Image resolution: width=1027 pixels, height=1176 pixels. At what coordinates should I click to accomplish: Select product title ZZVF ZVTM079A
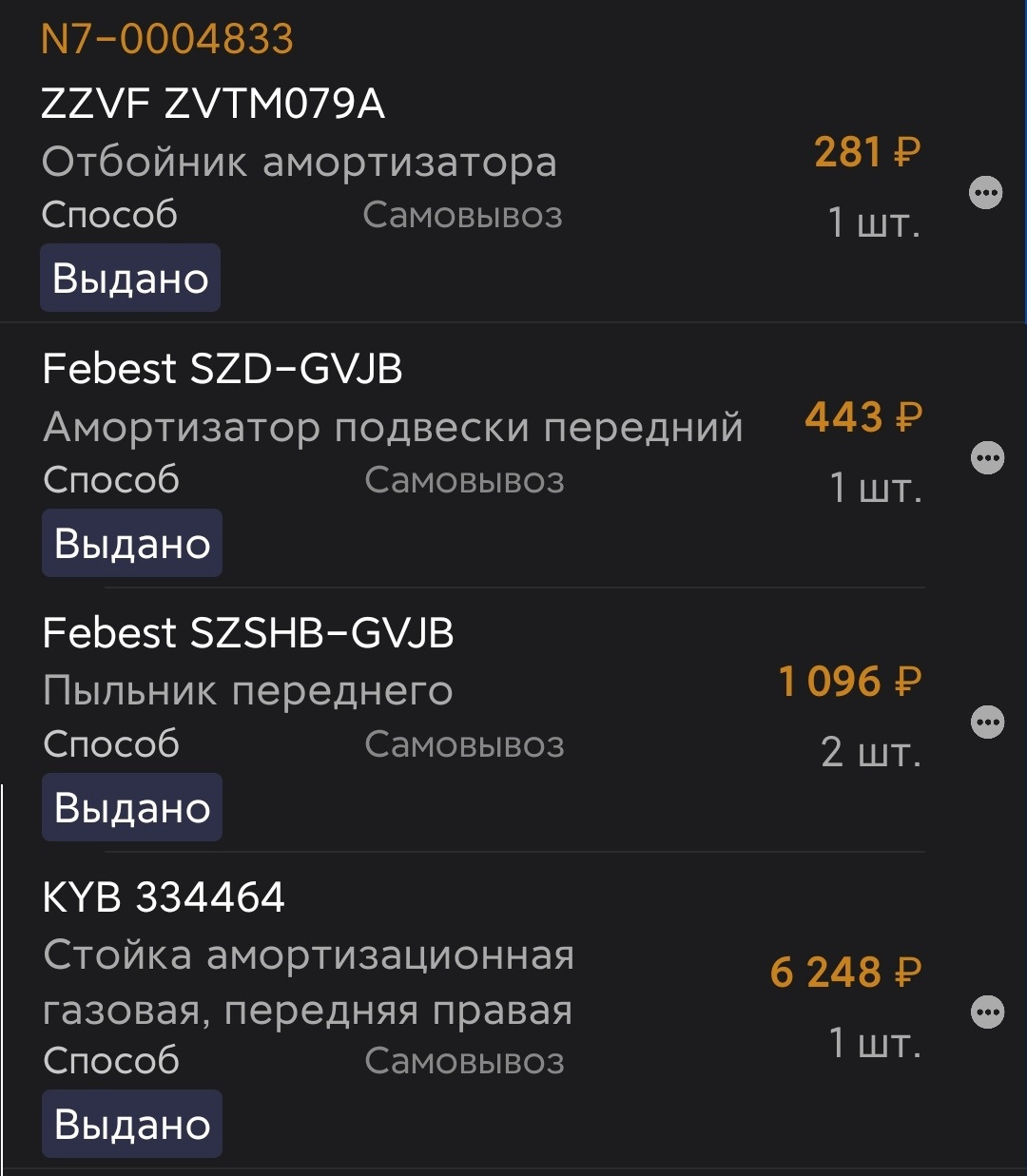tap(215, 104)
